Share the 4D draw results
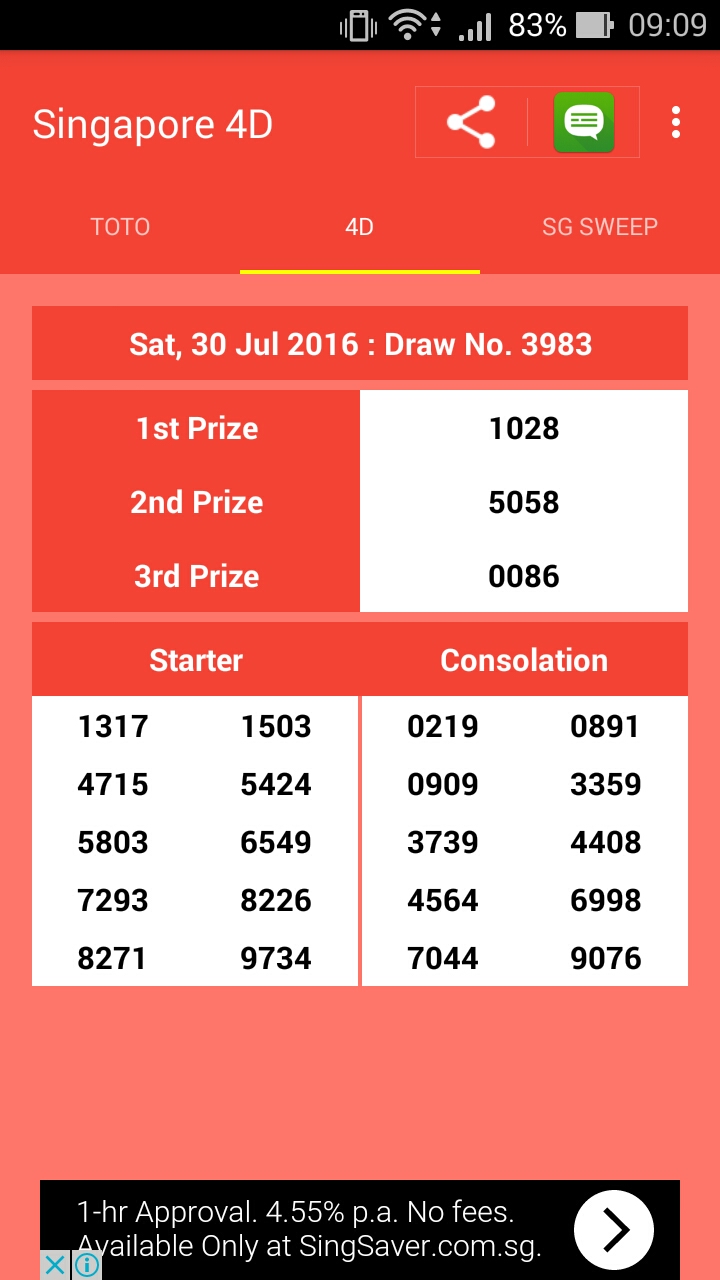The width and height of the screenshot is (720, 1280). pos(471,123)
